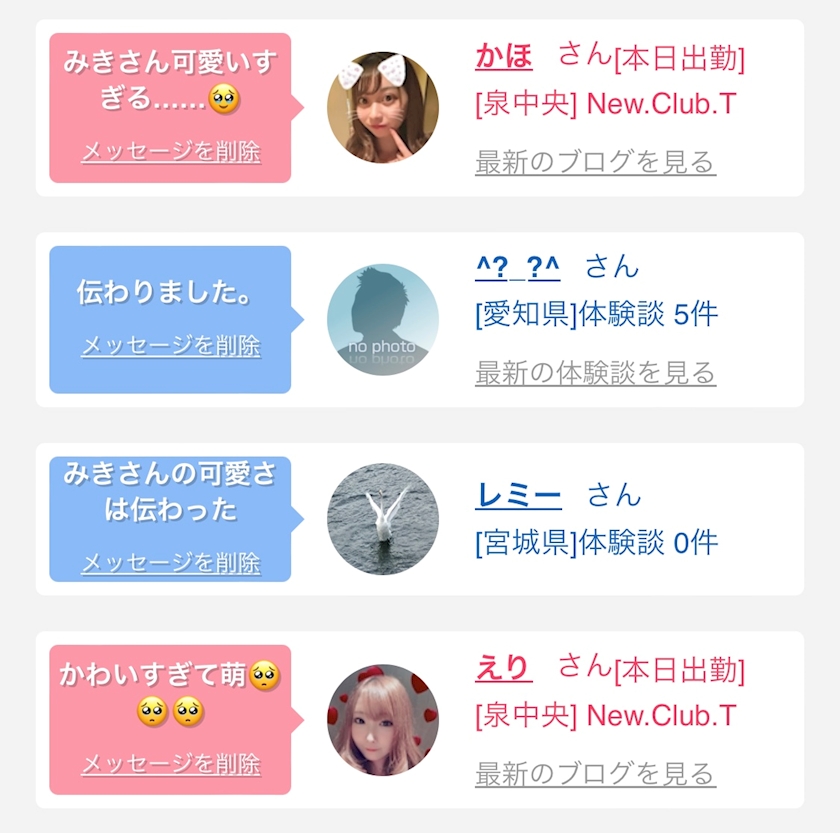The height and width of the screenshot is (833, 840).
Task: Open the no photo avatar
Action: (382, 319)
